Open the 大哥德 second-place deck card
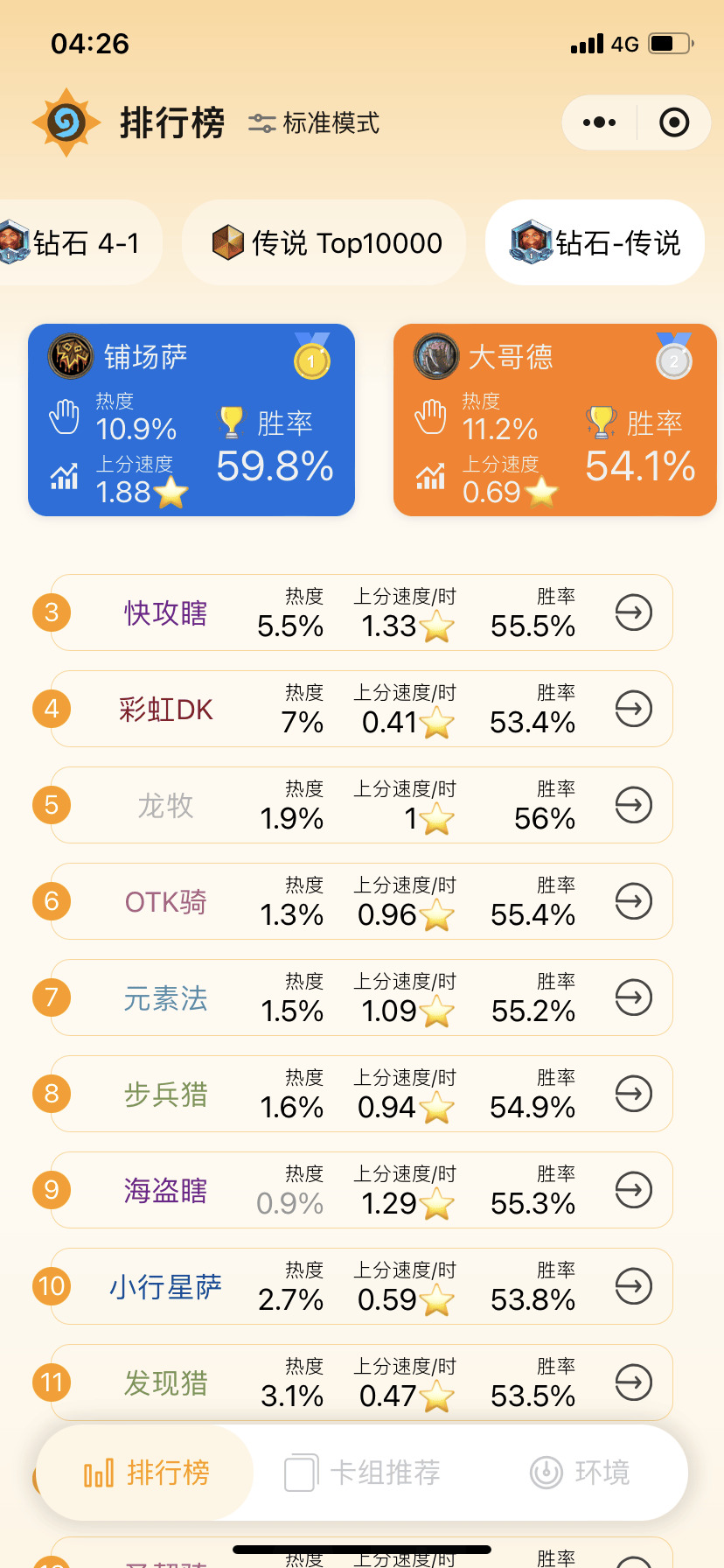The image size is (724, 1568). 555,420
